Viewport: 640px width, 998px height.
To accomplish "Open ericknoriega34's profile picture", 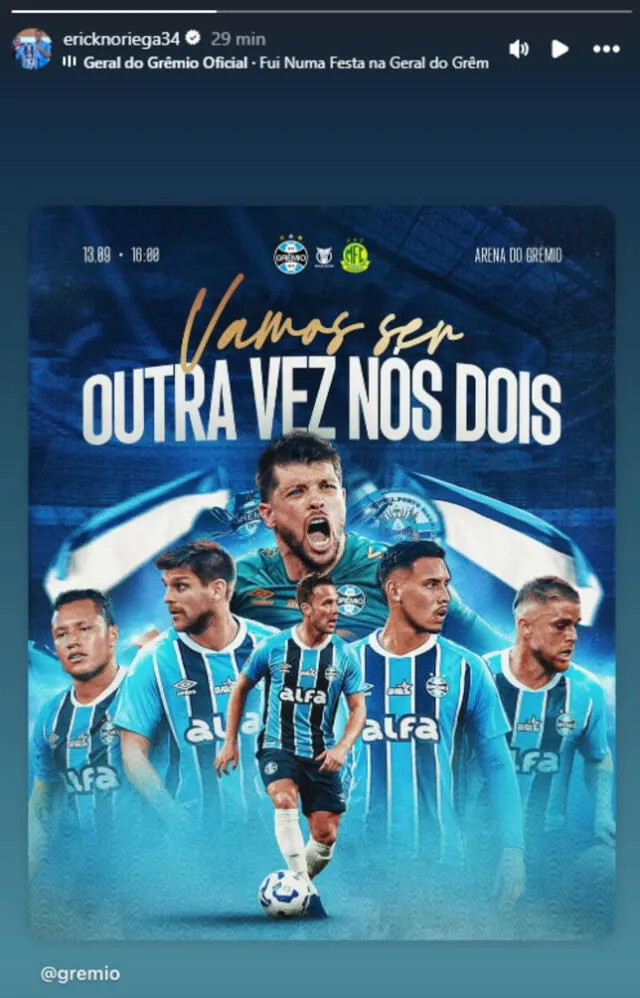I will click(x=32, y=48).
